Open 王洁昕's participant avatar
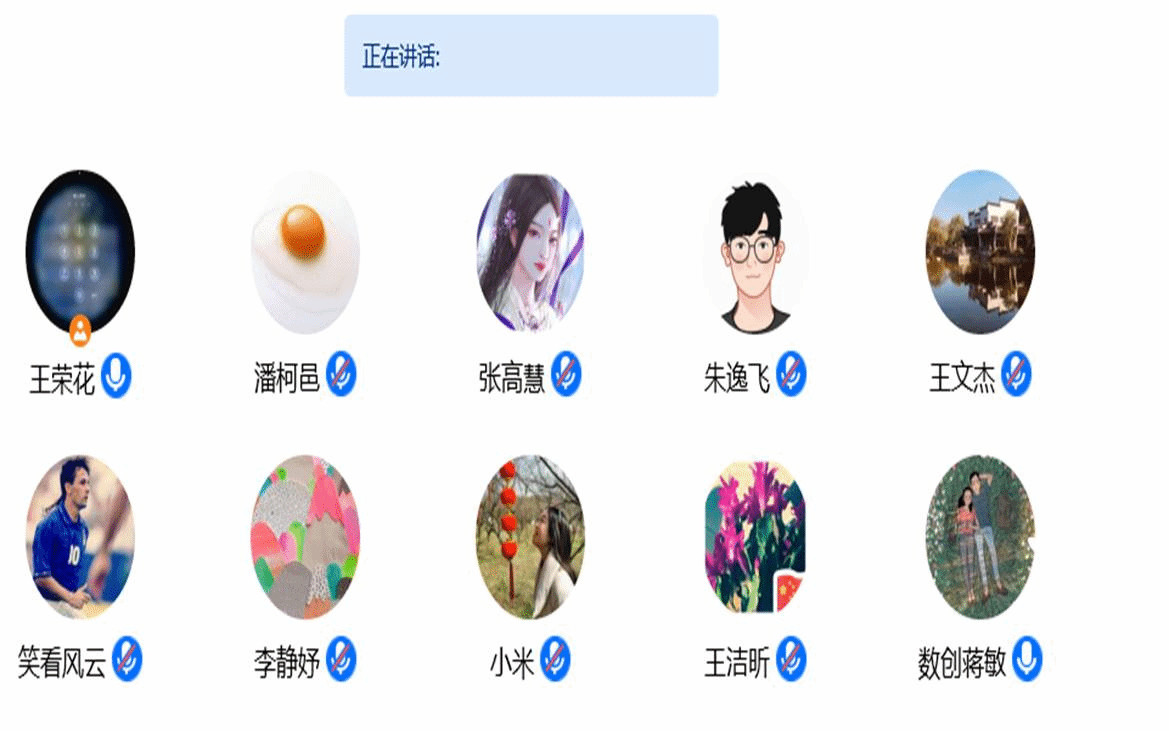 click(755, 537)
